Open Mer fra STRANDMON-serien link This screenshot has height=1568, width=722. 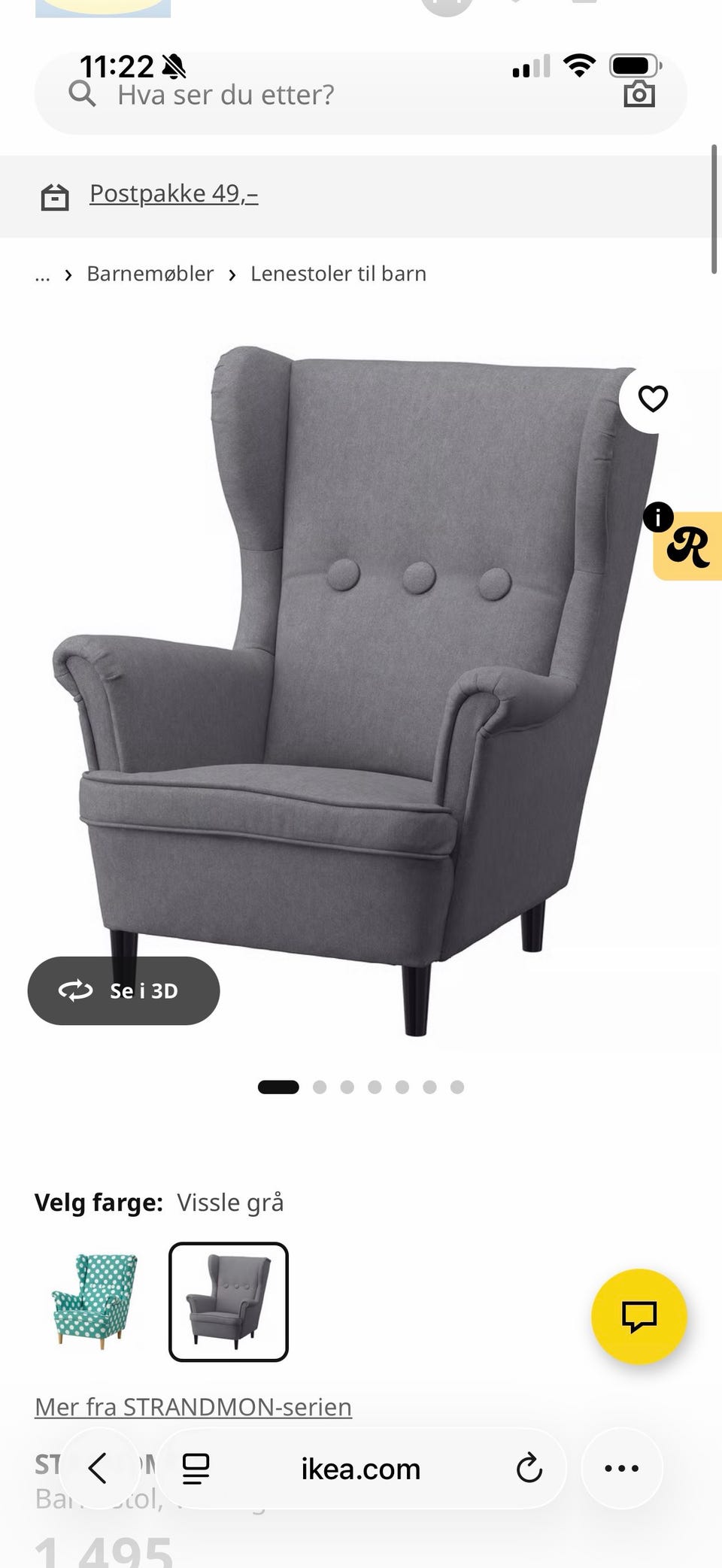coord(193,1406)
